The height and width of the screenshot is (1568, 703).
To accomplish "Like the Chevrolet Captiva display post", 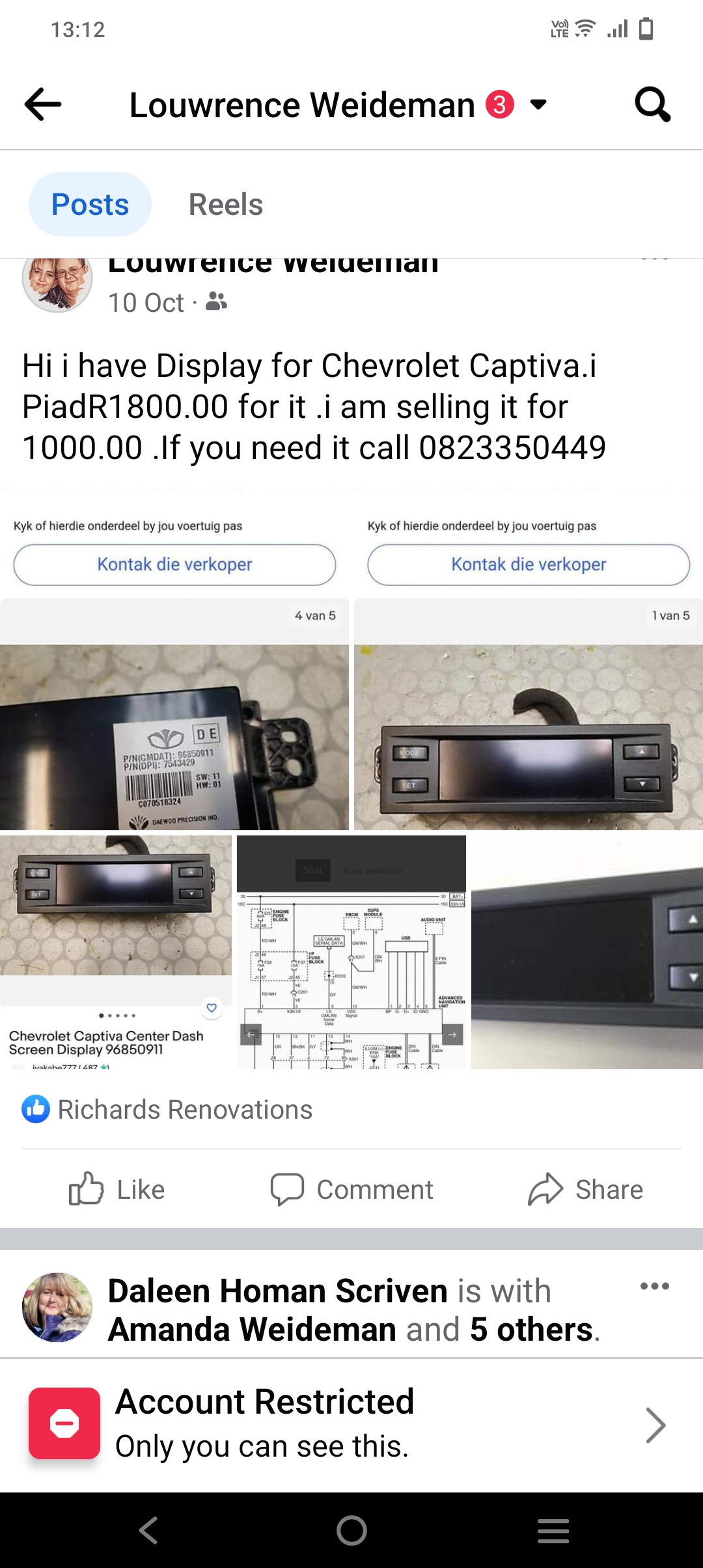I will [x=118, y=1189].
